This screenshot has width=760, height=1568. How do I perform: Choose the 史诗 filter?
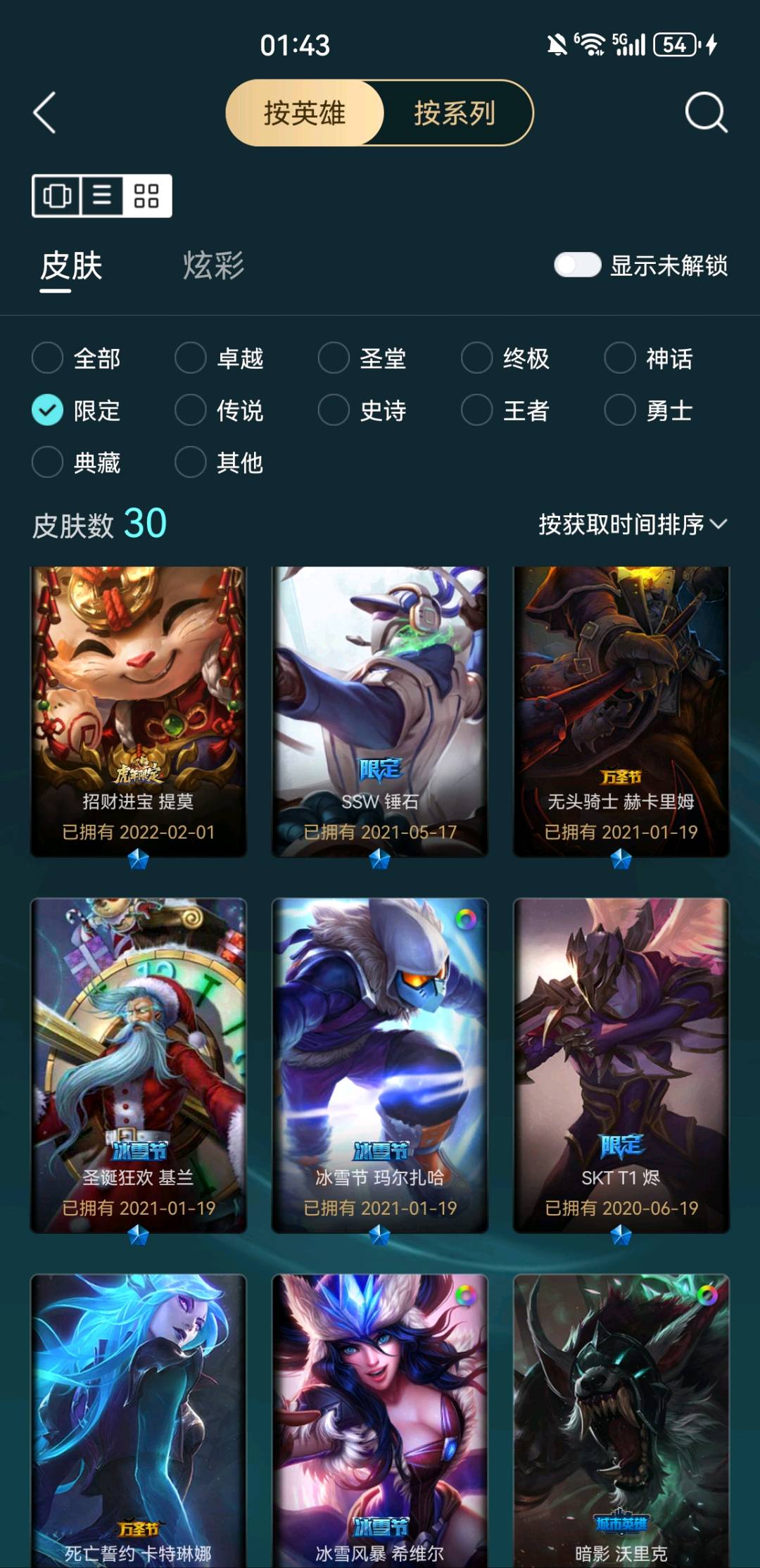334,410
